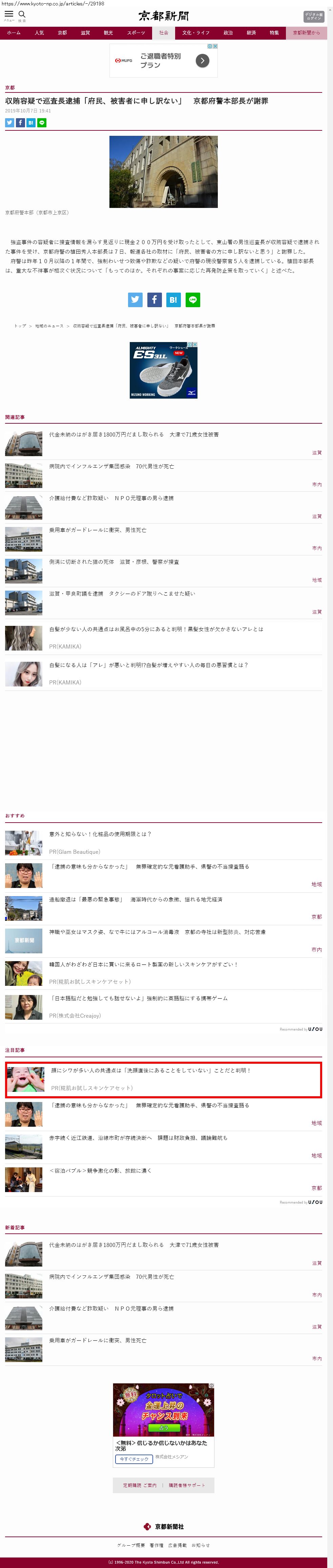Go to the 滋賀 section tab
Screen dimensions: 333x1568
pyautogui.click(x=85, y=33)
